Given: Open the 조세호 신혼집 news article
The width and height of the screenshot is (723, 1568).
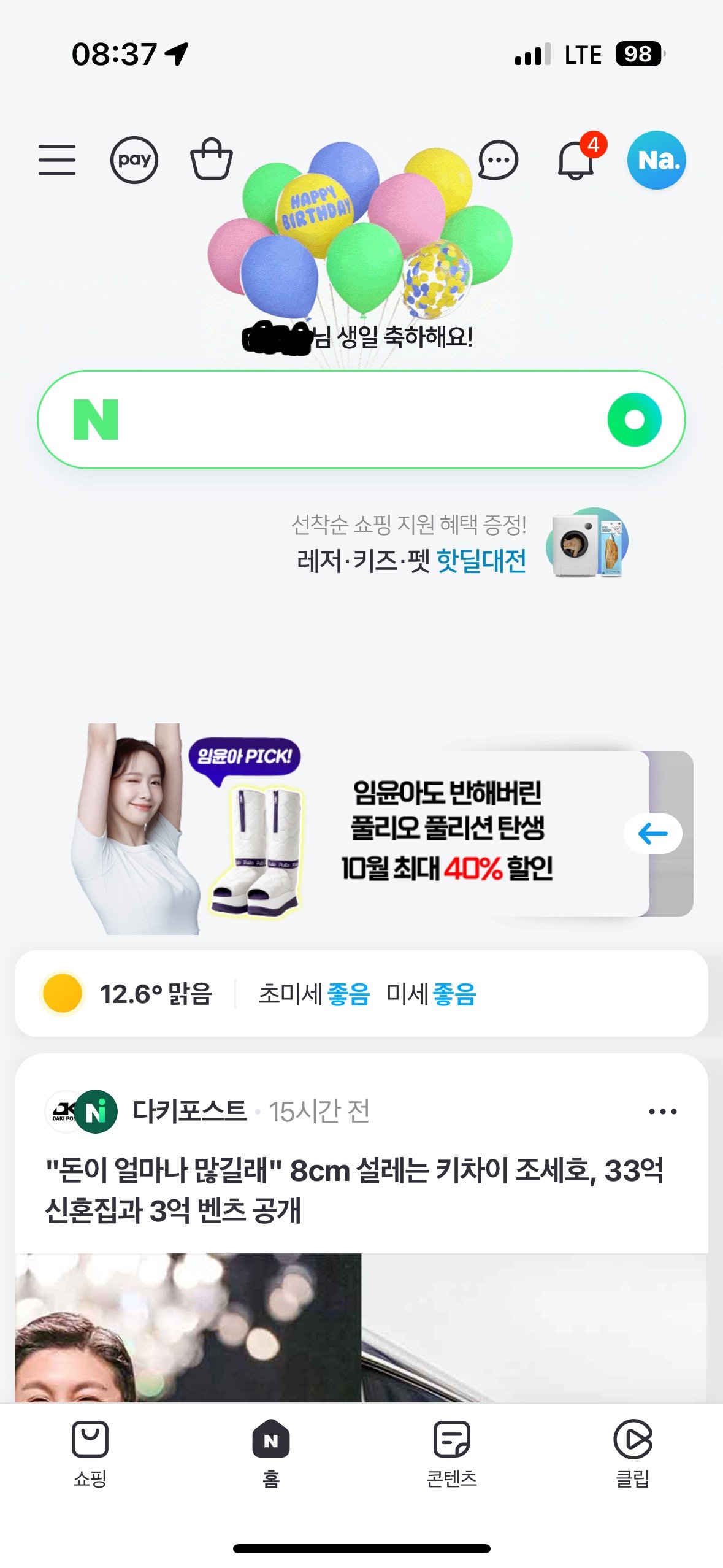Looking at the screenshot, I should click(x=356, y=1189).
